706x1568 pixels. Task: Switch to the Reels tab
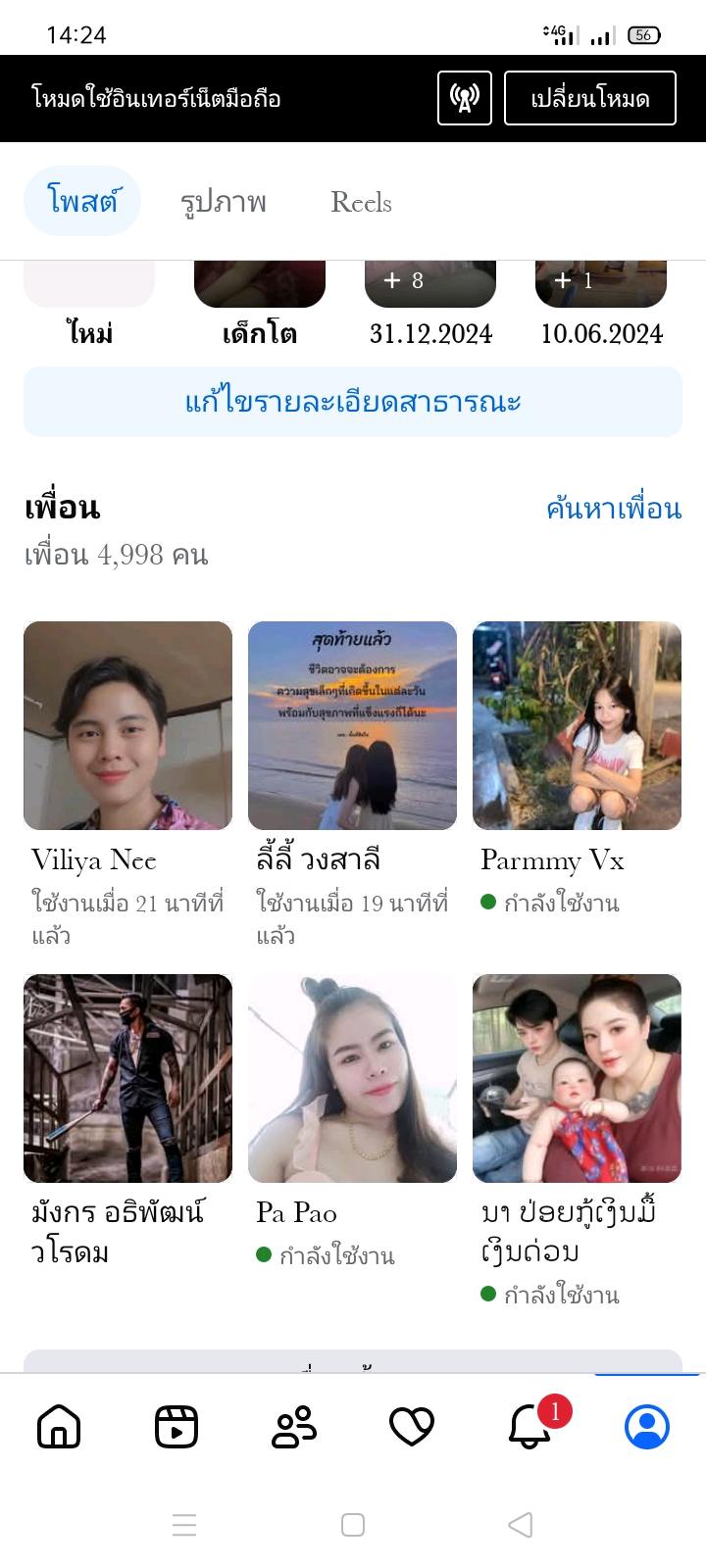coord(361,202)
